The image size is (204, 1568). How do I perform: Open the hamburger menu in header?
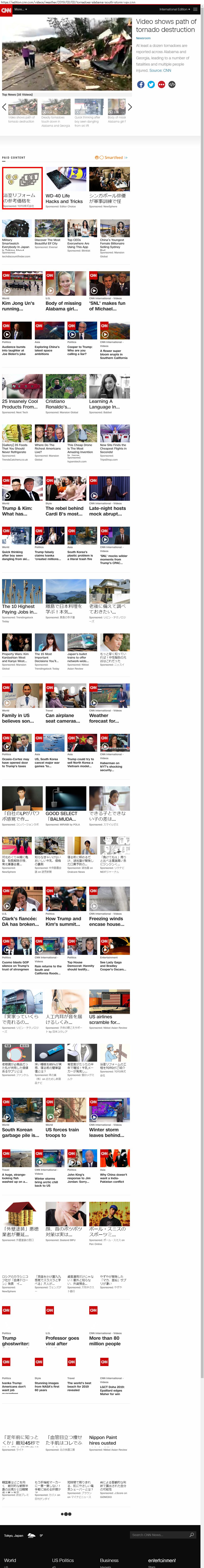(x=195, y=9)
